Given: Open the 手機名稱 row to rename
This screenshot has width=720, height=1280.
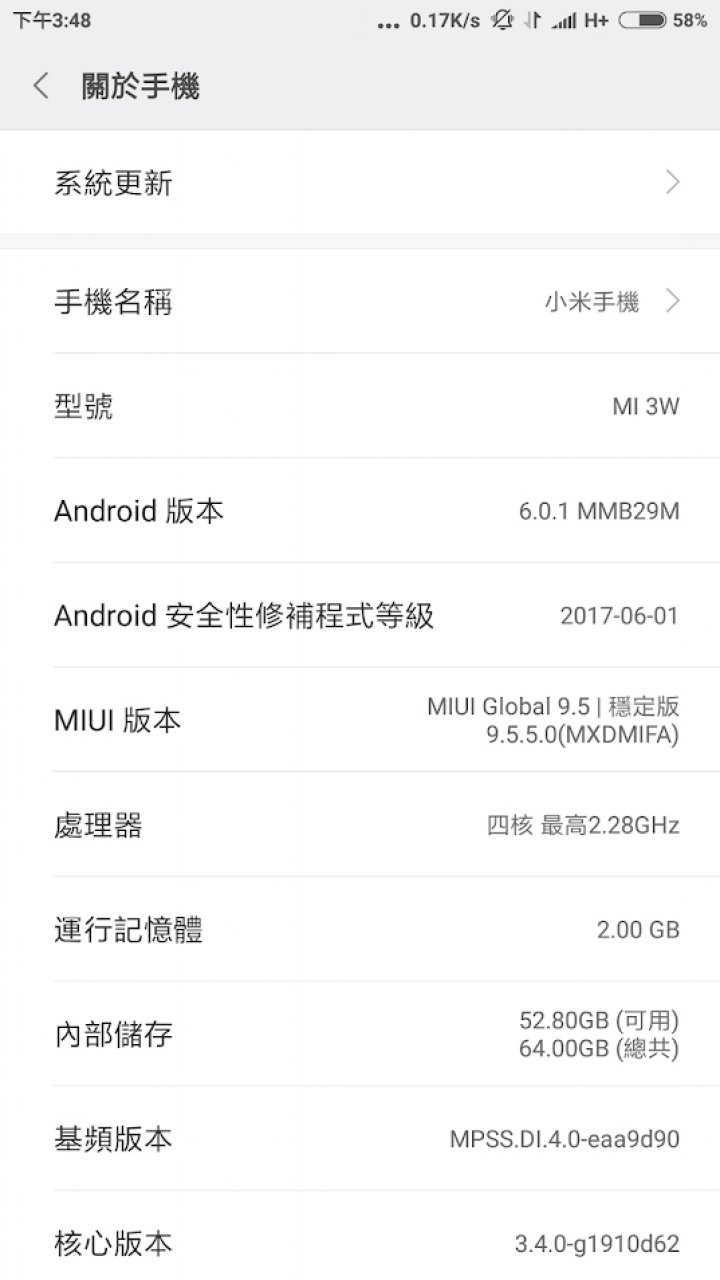Looking at the screenshot, I should coord(360,301).
